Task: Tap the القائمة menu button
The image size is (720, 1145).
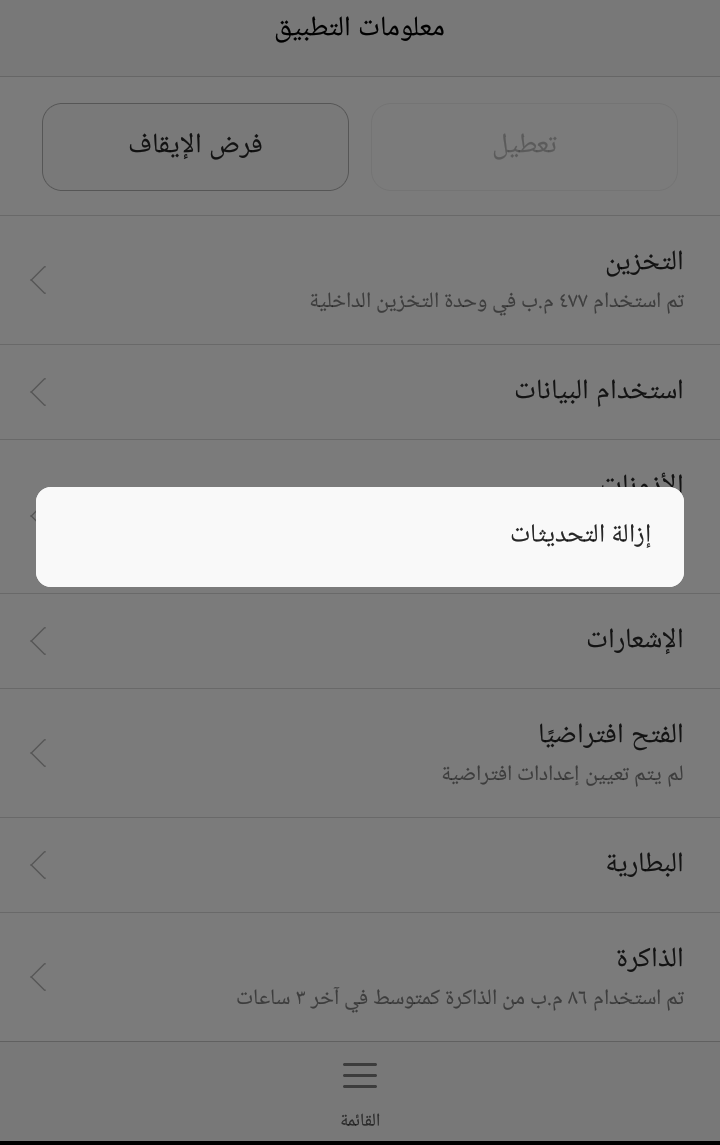Action: [x=360, y=1090]
